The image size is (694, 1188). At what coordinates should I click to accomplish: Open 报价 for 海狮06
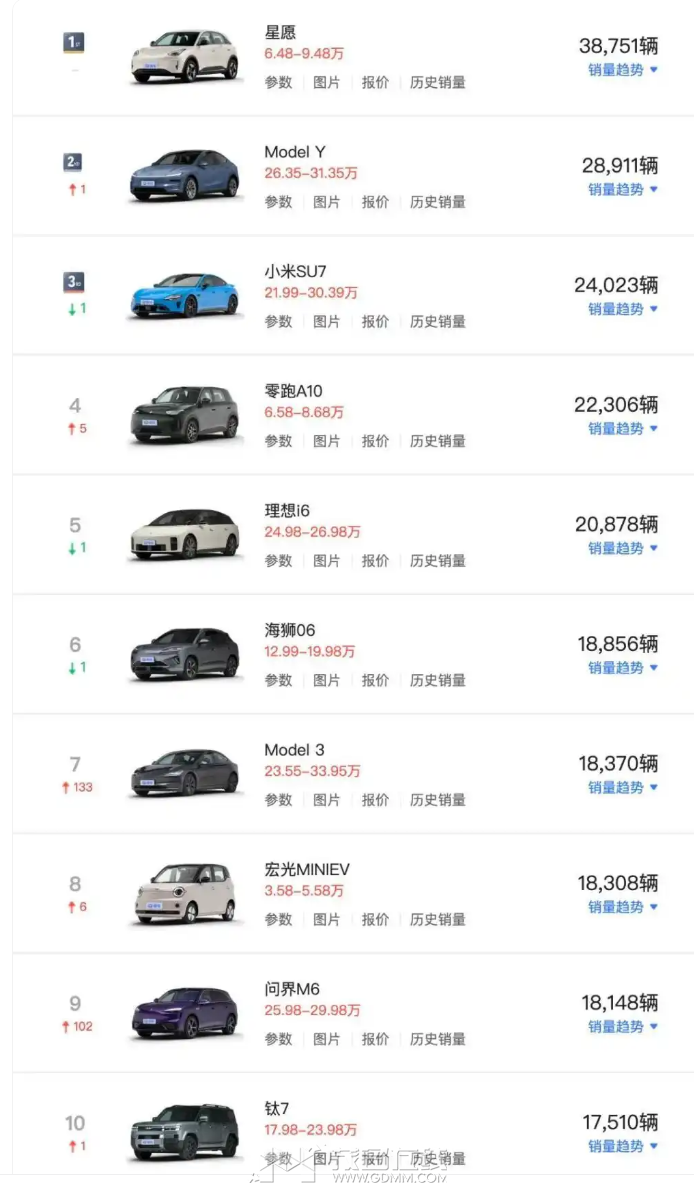click(x=375, y=680)
